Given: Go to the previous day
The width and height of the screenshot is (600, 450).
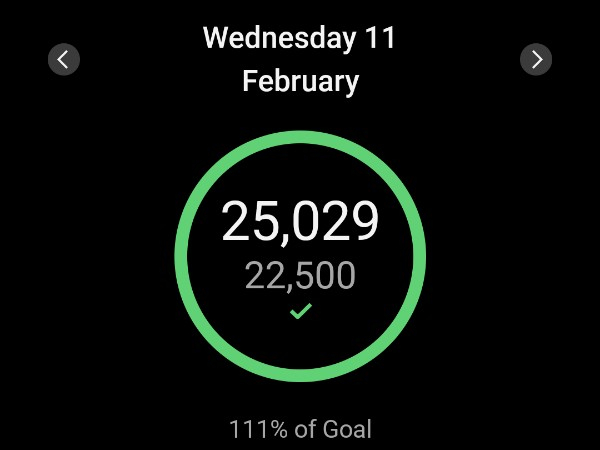Looking at the screenshot, I should [x=64, y=60].
